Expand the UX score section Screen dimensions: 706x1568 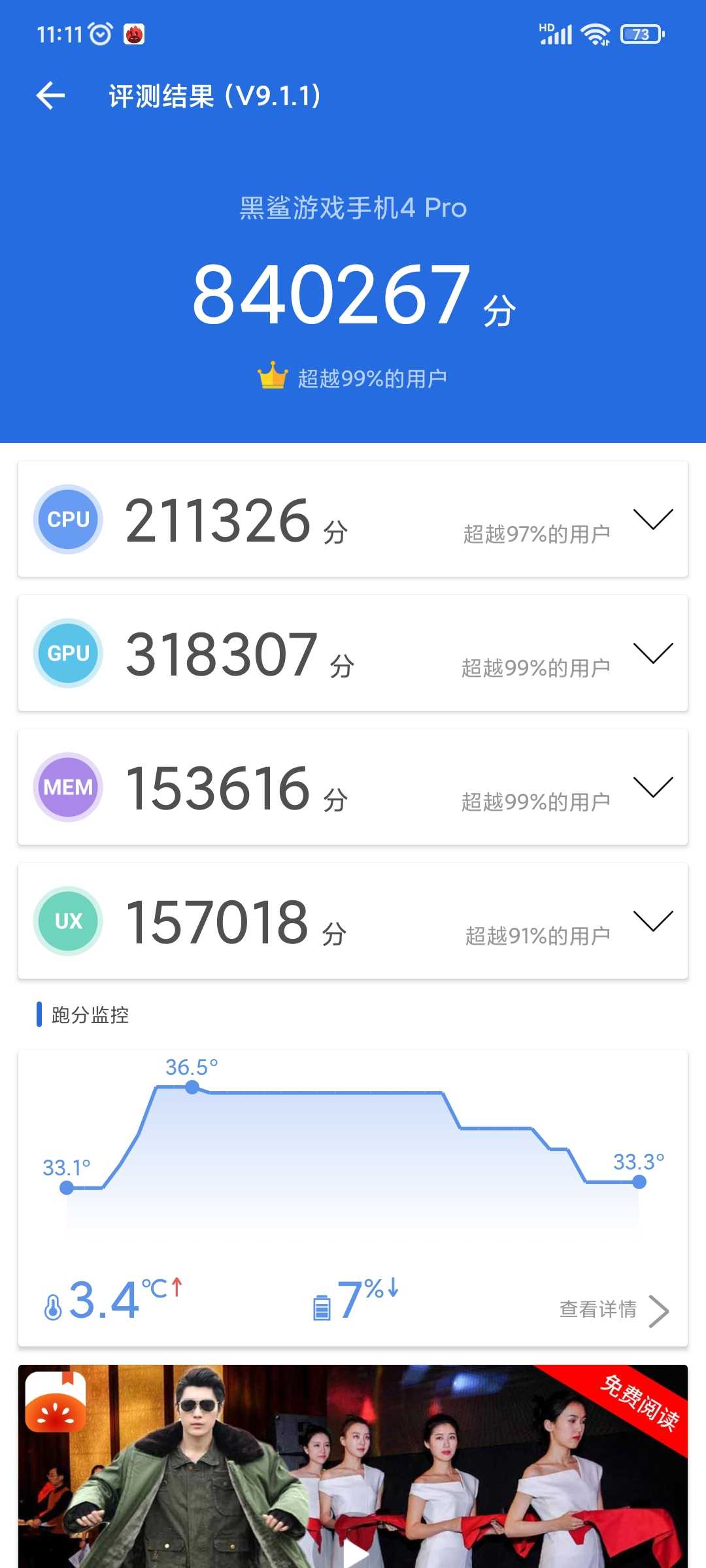pos(653,921)
